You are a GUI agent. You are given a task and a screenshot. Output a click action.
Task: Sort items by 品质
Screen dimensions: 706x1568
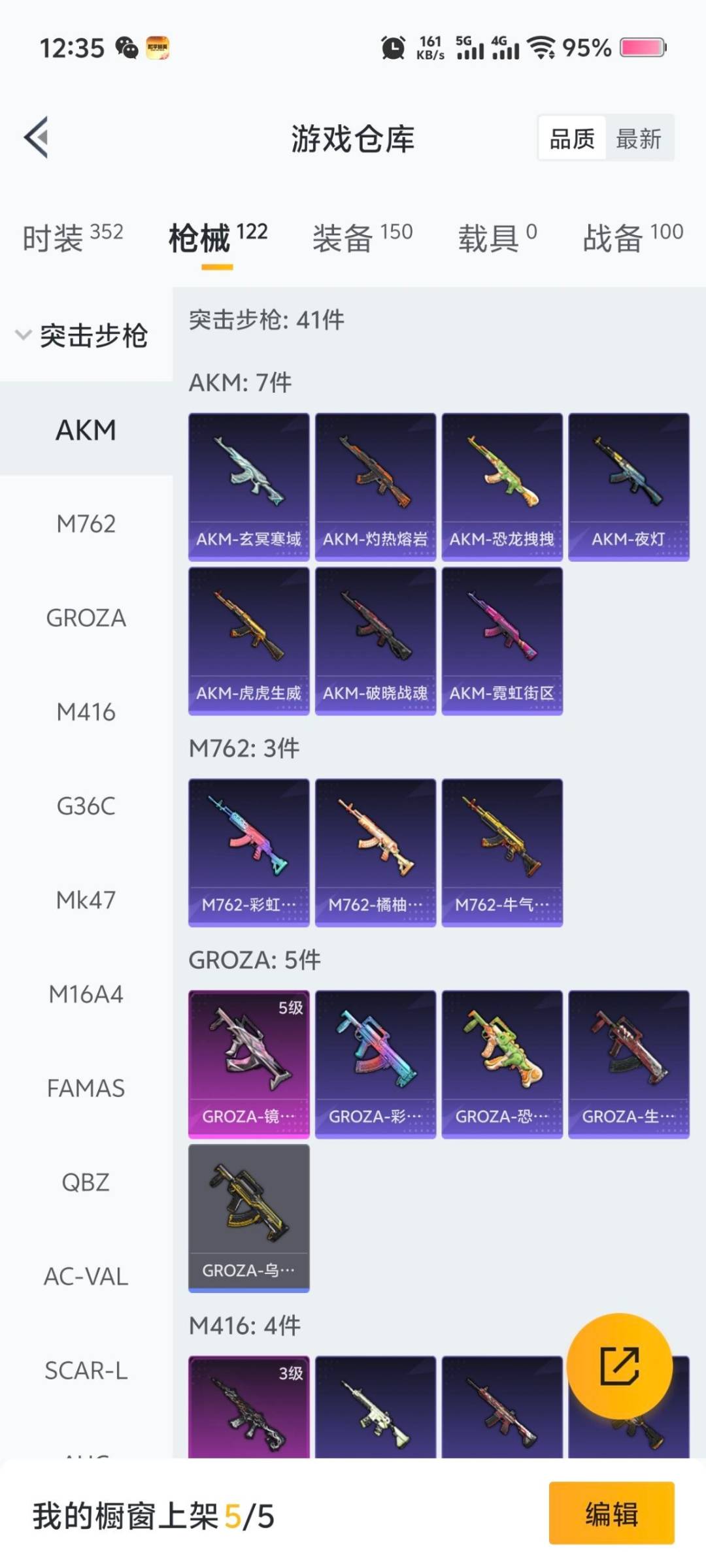pyautogui.click(x=572, y=139)
